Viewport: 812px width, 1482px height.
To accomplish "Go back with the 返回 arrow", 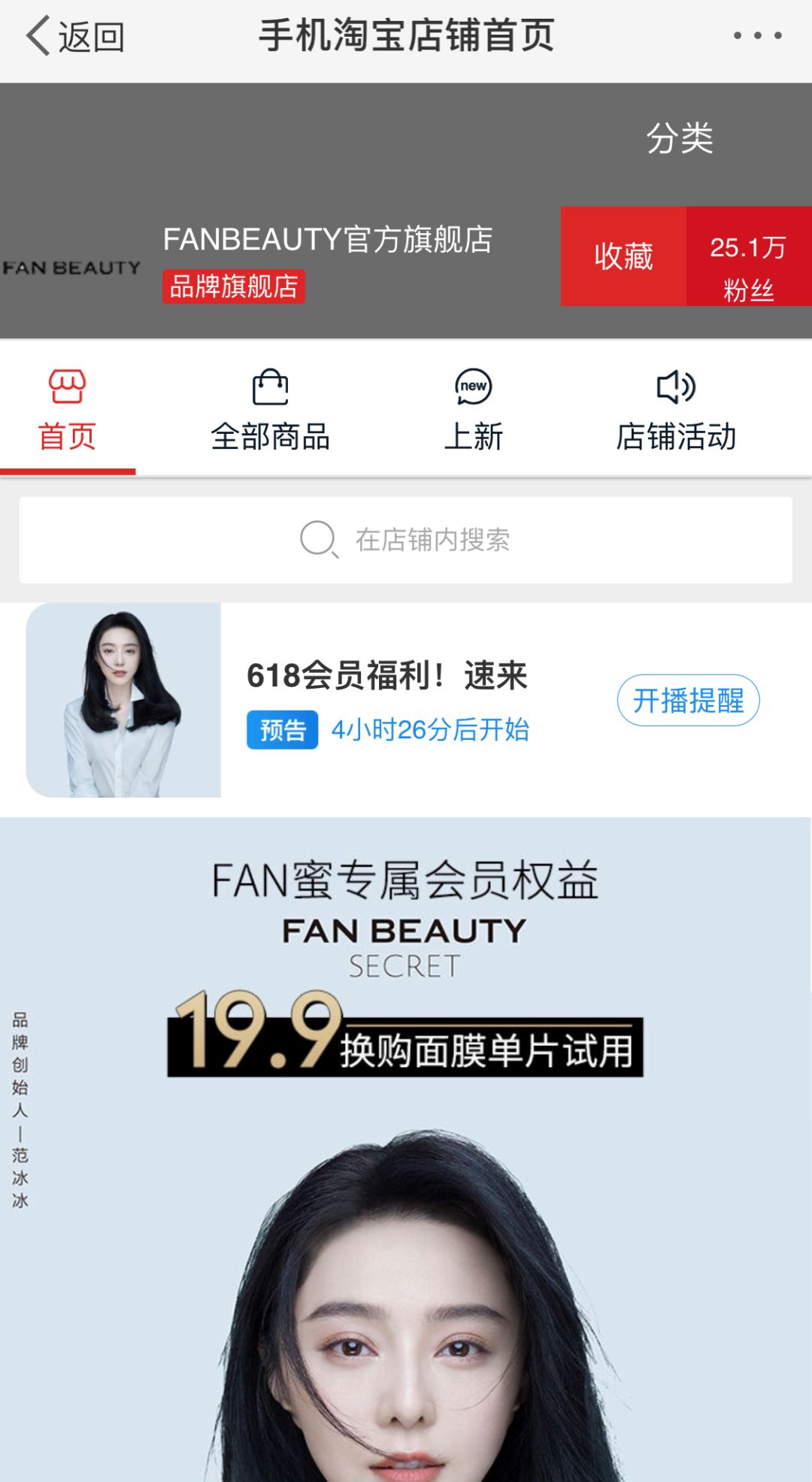I will 74,36.
